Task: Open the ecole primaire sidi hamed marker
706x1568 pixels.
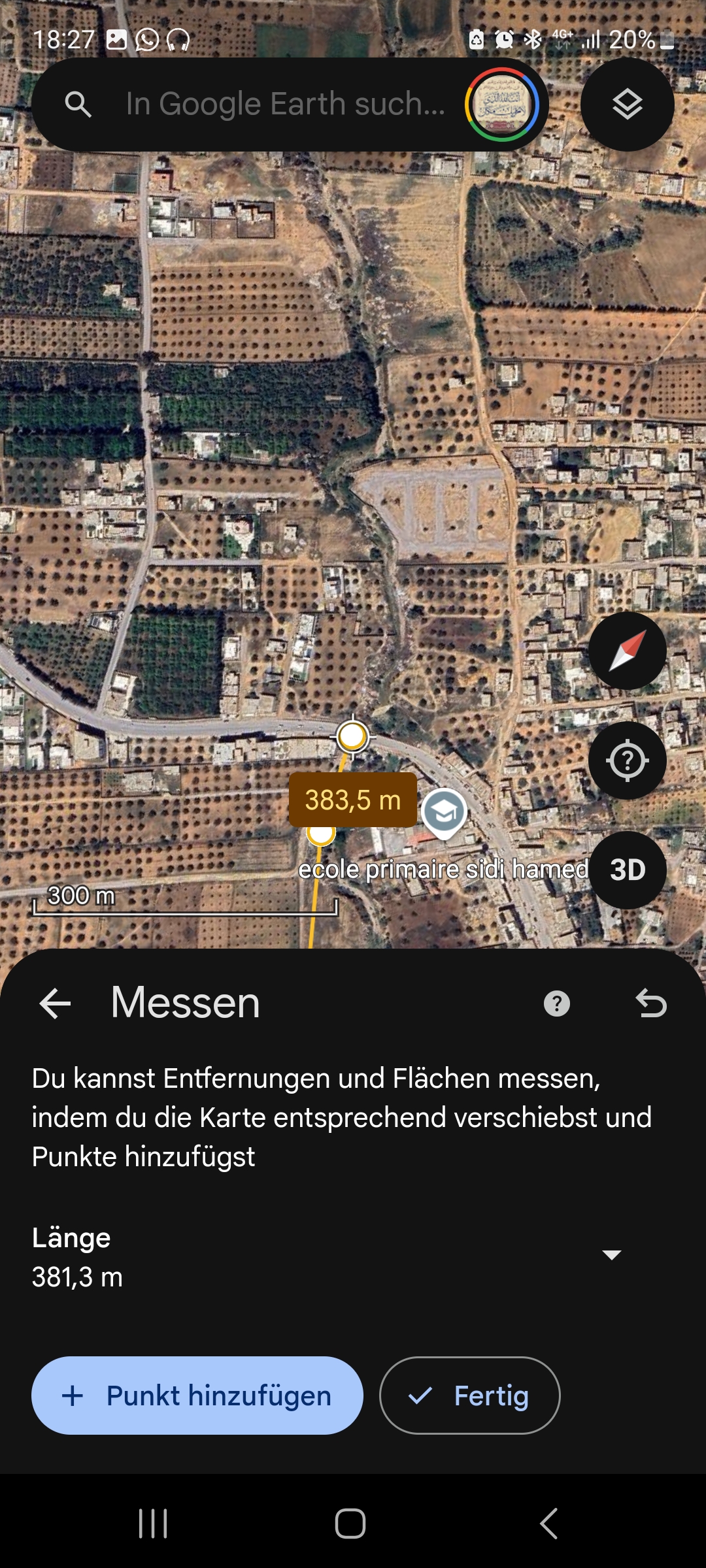Action: [444, 812]
